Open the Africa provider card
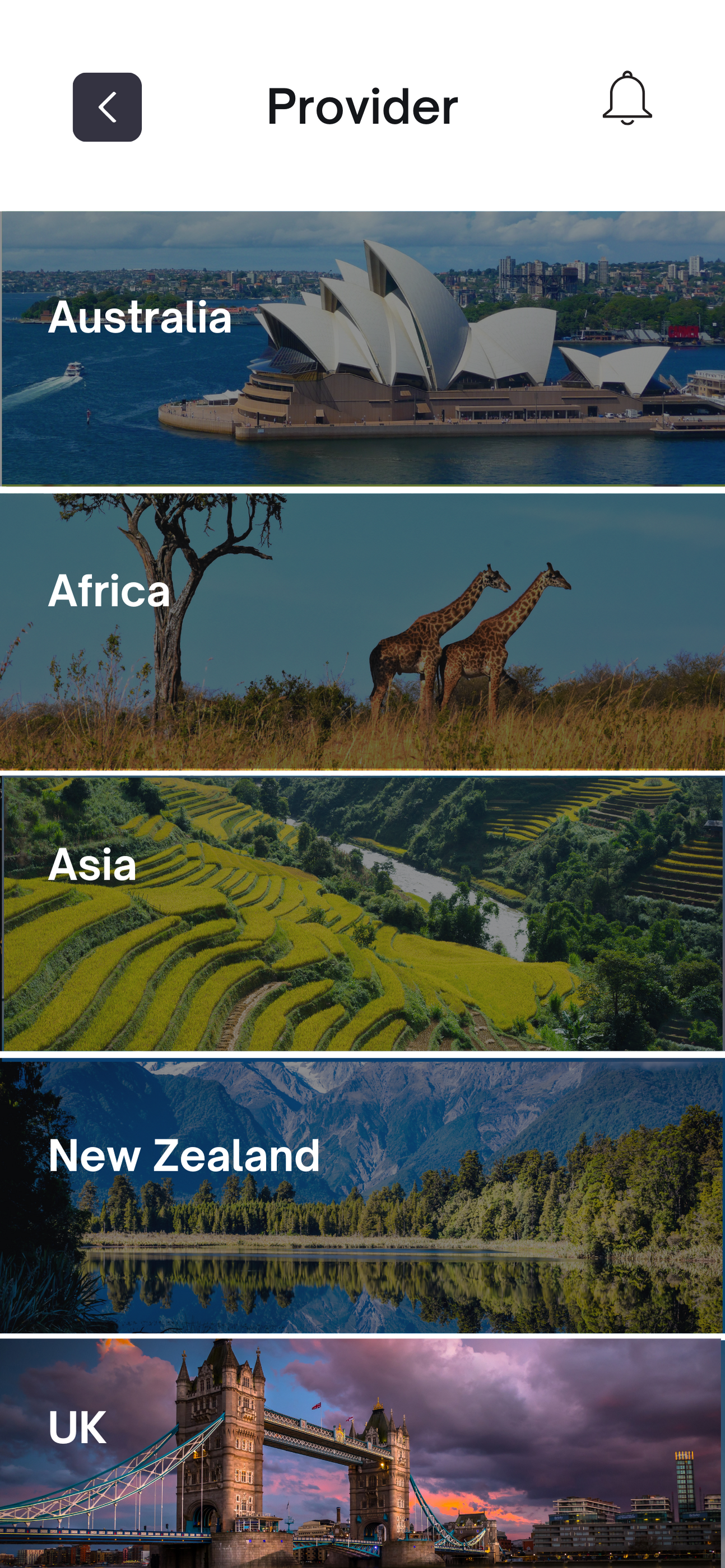Screen dimensions: 725x1568 click(x=363, y=631)
